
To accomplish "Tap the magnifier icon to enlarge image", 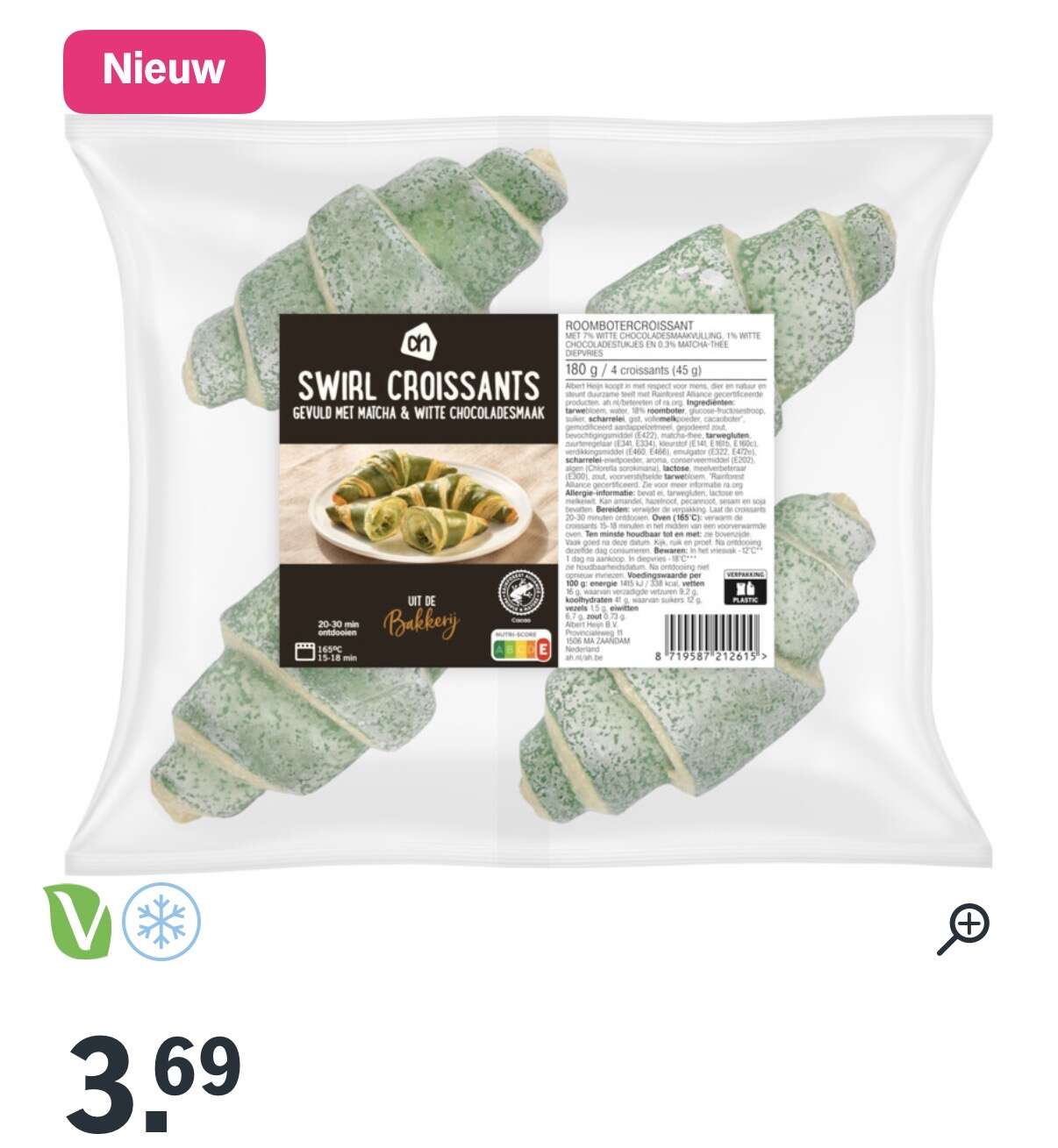I will click(x=962, y=928).
